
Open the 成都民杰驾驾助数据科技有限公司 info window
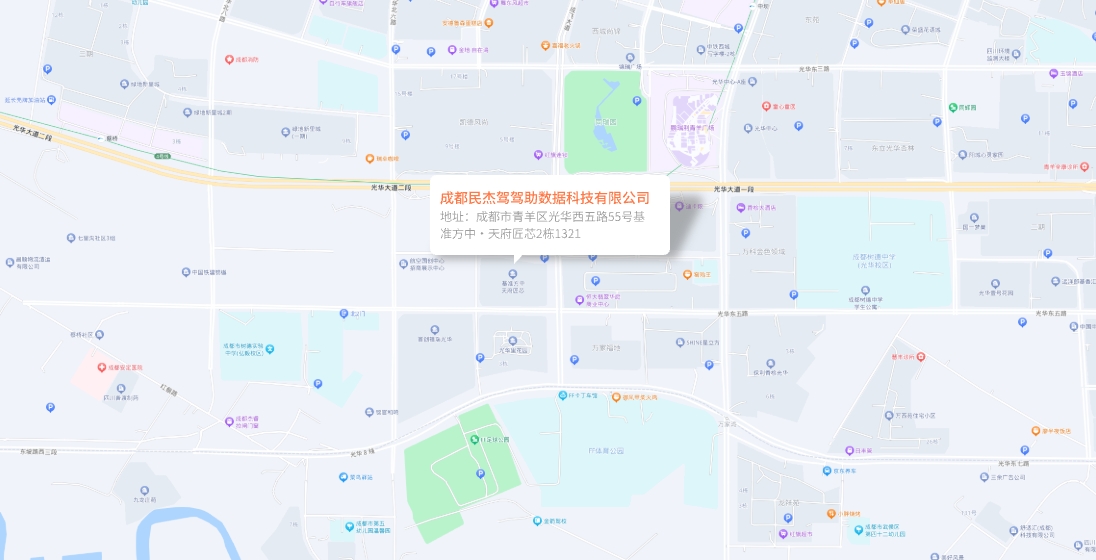[x=545, y=198]
